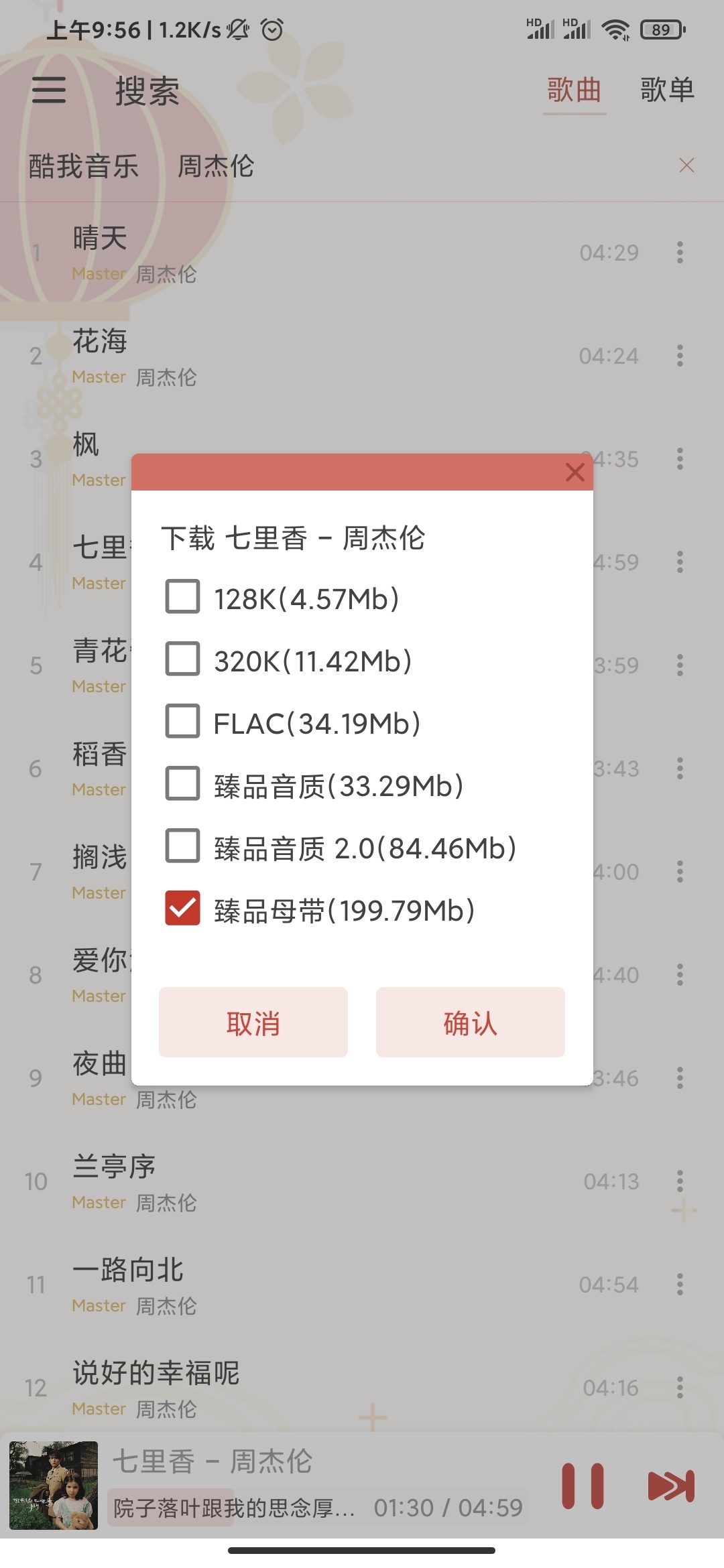724x1568 pixels.
Task: Choose FLAC(34.19Mb) download quality
Action: 182,722
